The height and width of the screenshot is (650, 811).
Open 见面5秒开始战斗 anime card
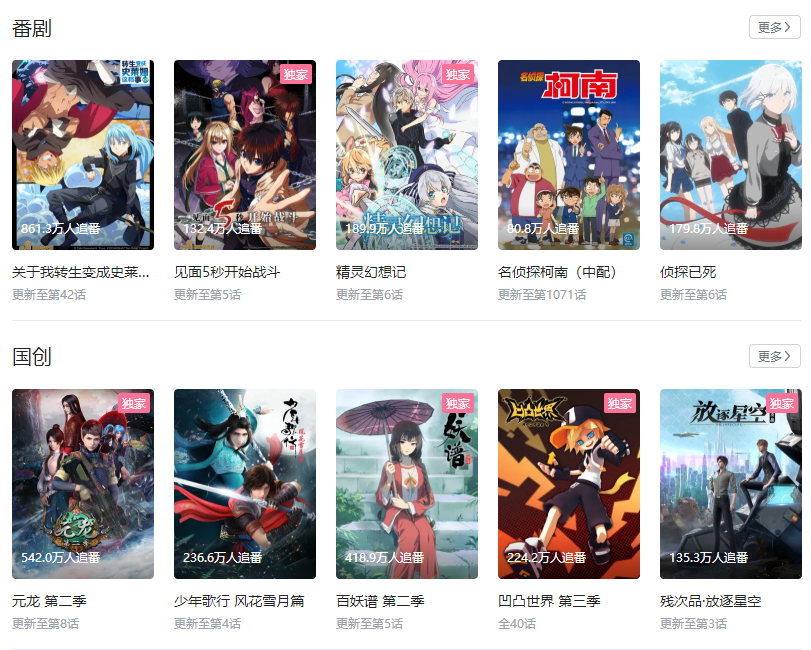point(245,155)
